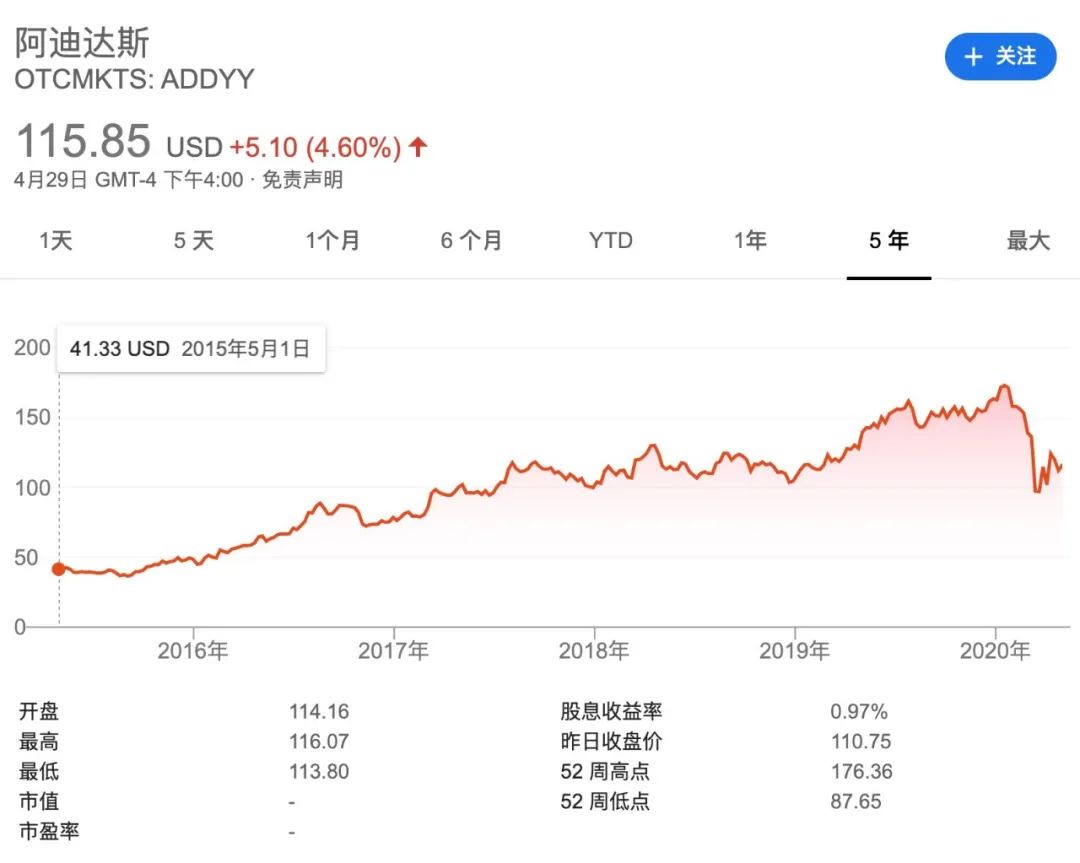
Task: Select the 5 天 time range
Action: click(x=194, y=241)
